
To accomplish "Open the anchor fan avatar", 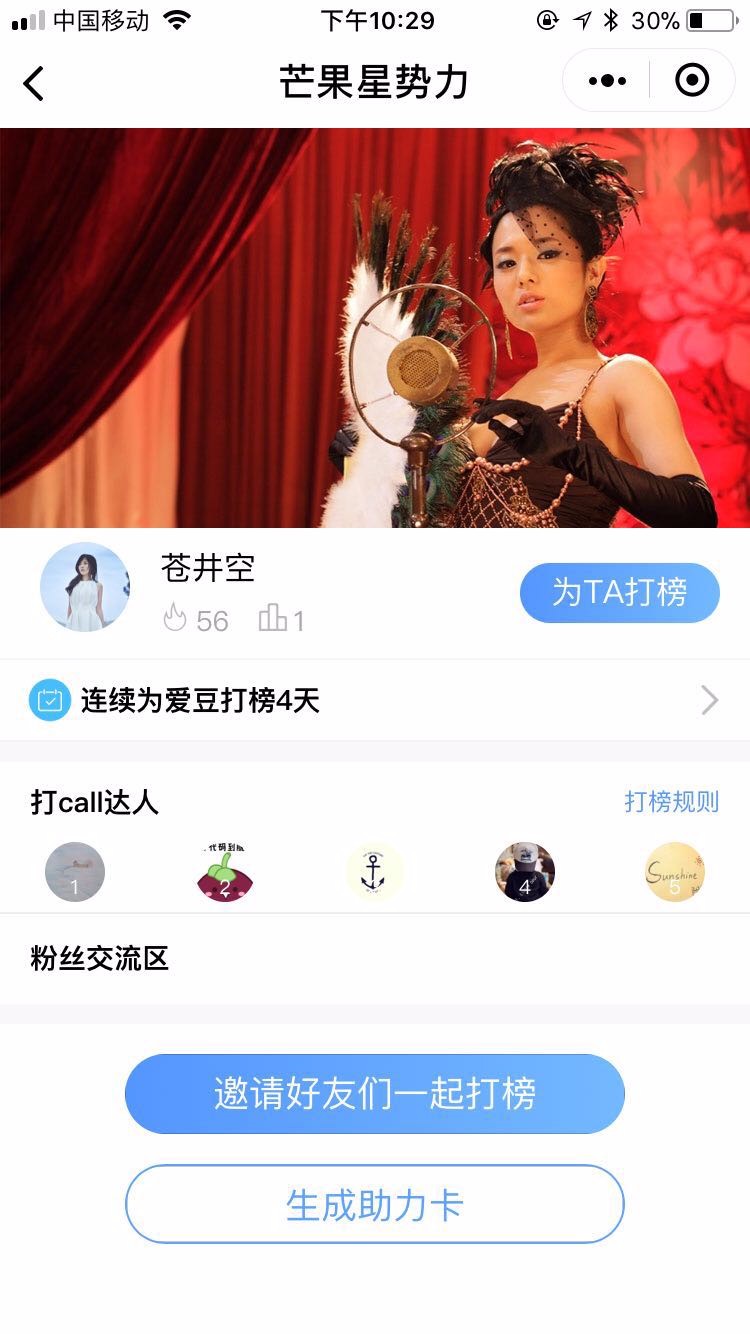I will [x=374, y=872].
